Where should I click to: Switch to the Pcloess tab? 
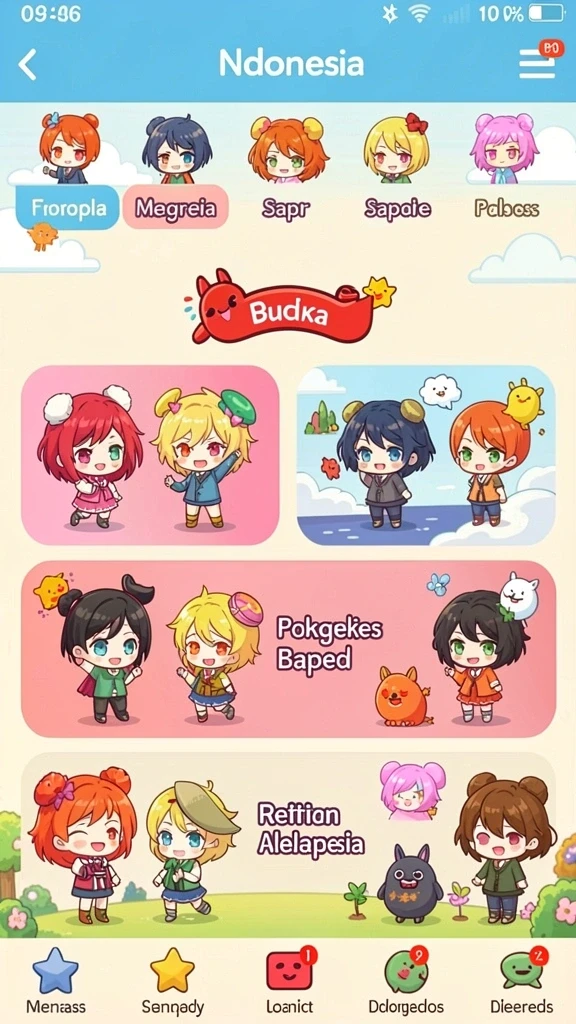coord(506,208)
